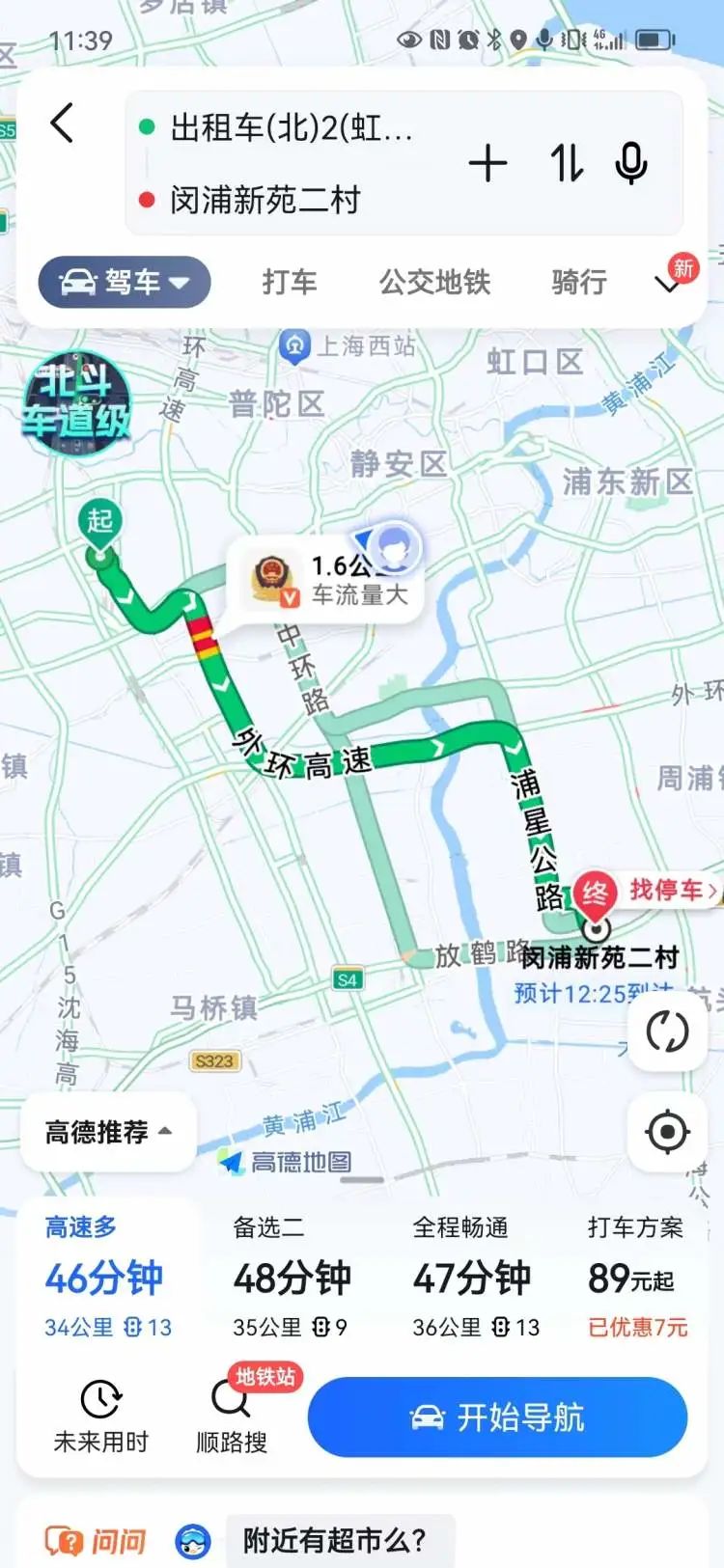This screenshot has height=1568, width=724.
Task: Expand more travel modes with the chevron
Action: point(668,282)
